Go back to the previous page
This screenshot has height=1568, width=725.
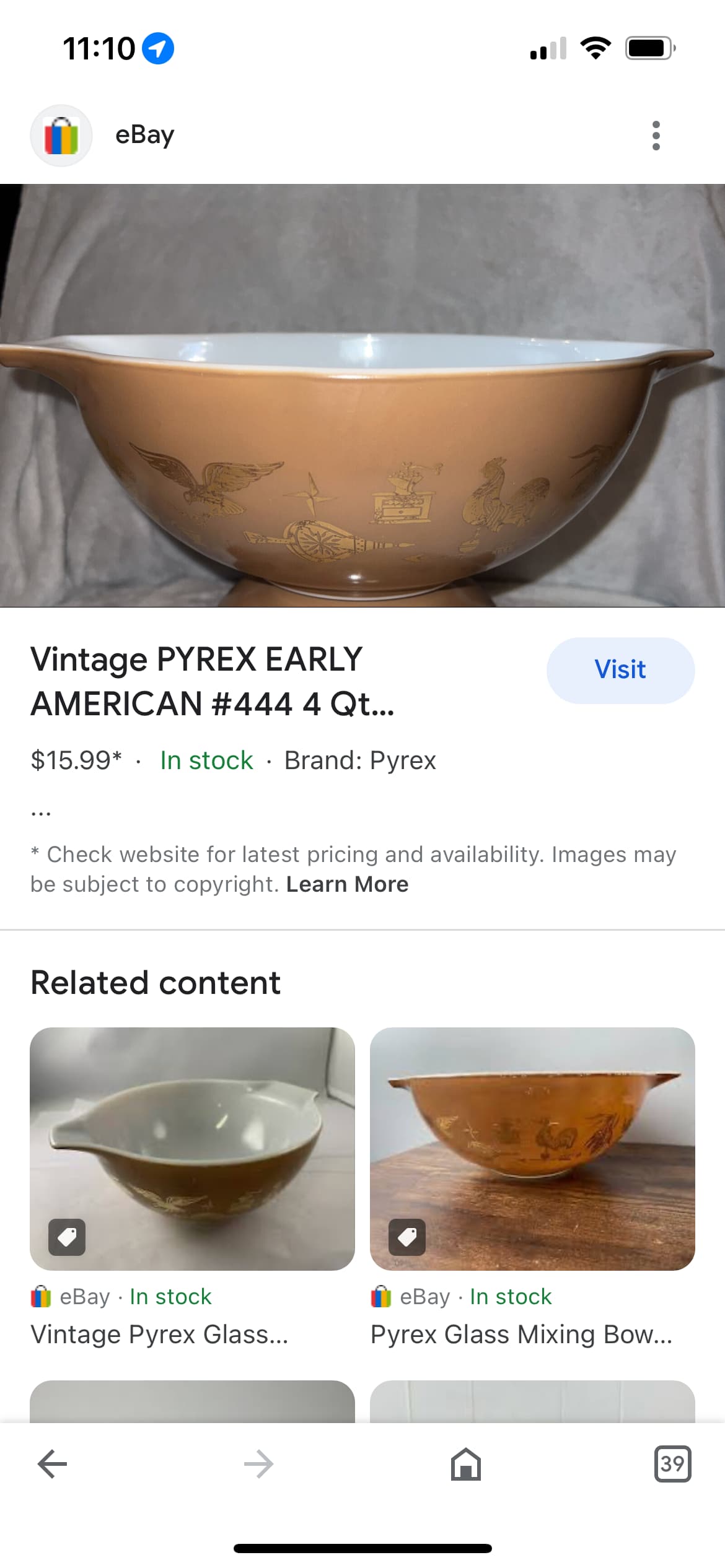coord(52,1464)
